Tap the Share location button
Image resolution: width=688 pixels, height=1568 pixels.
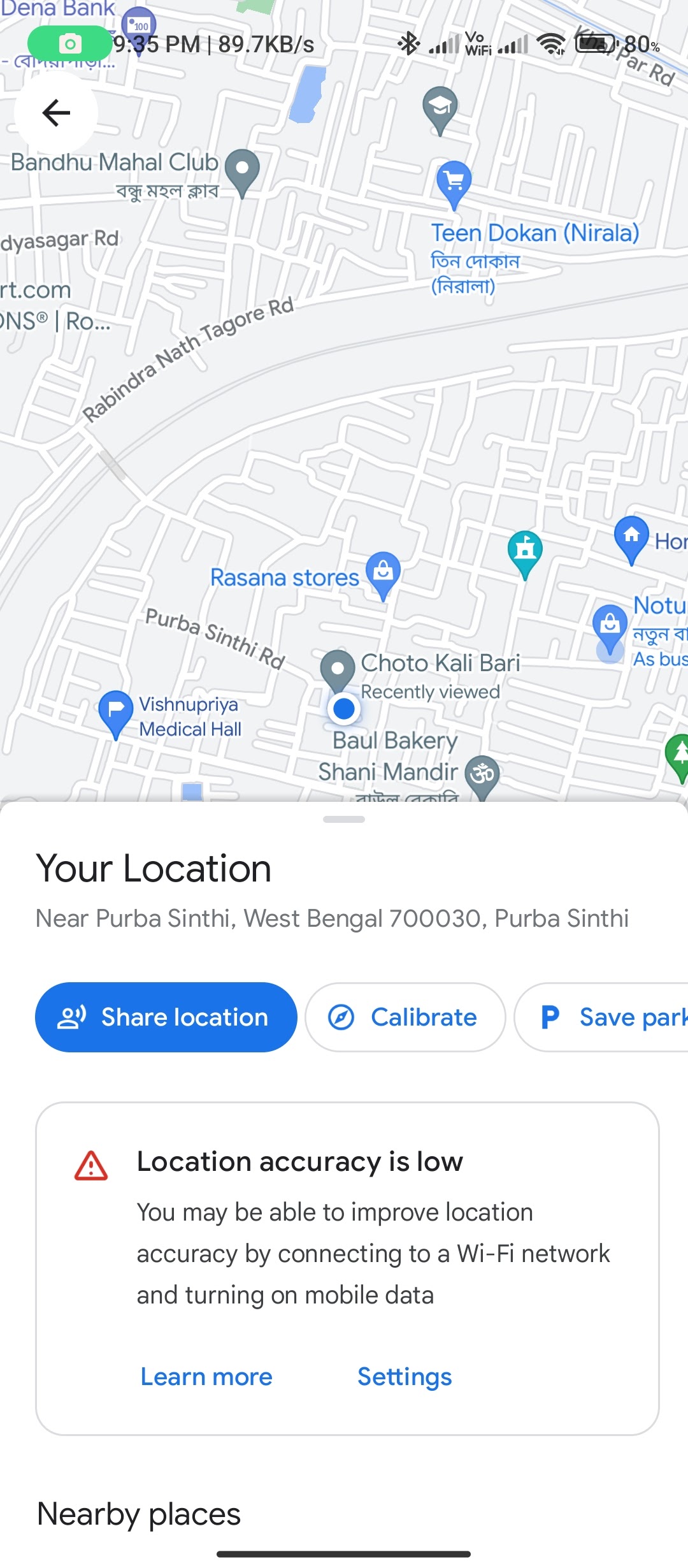tap(166, 1017)
